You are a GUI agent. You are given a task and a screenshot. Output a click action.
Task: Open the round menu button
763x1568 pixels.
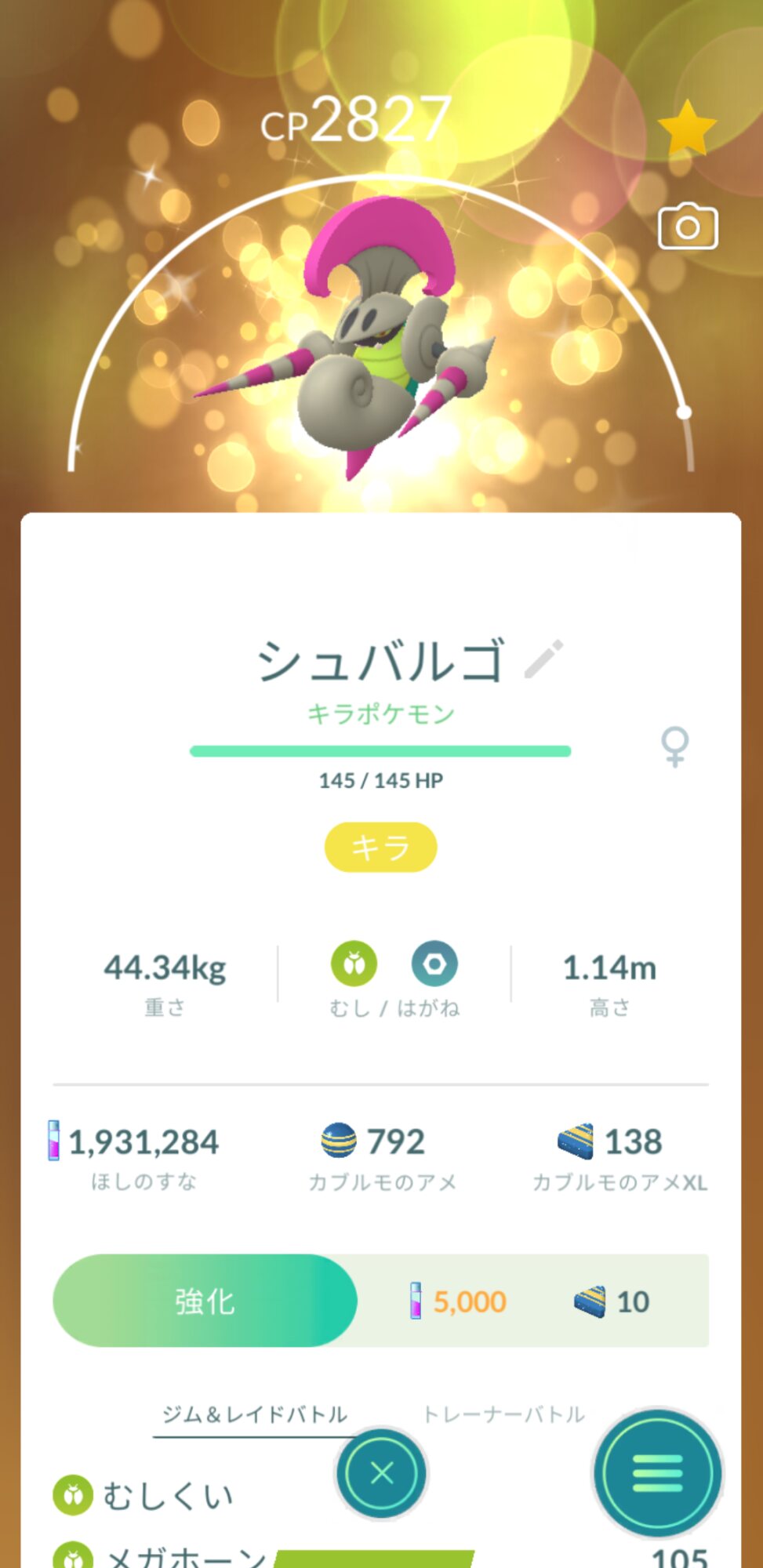(x=657, y=1473)
